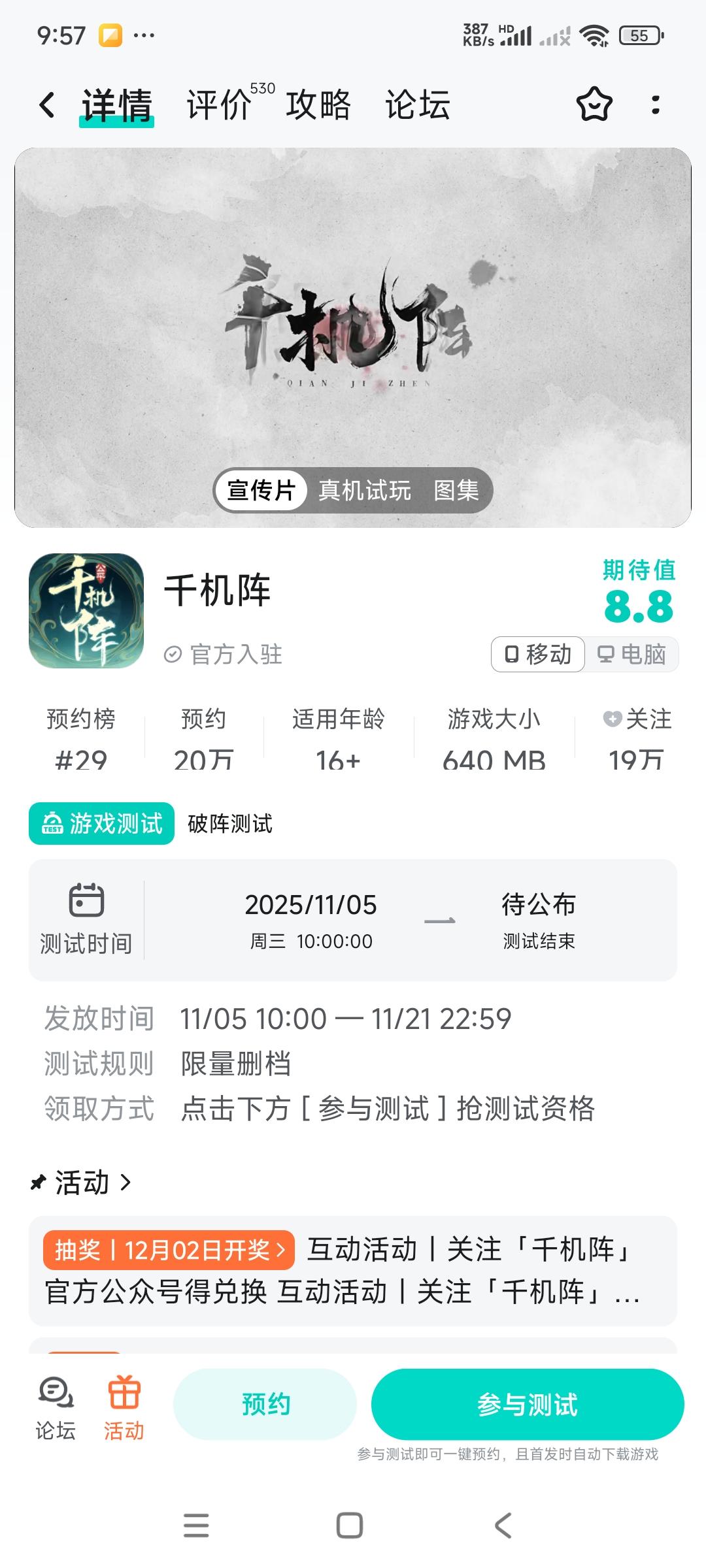706x1568 pixels.
Task: Switch to the 攻略 tab
Action: point(318,105)
